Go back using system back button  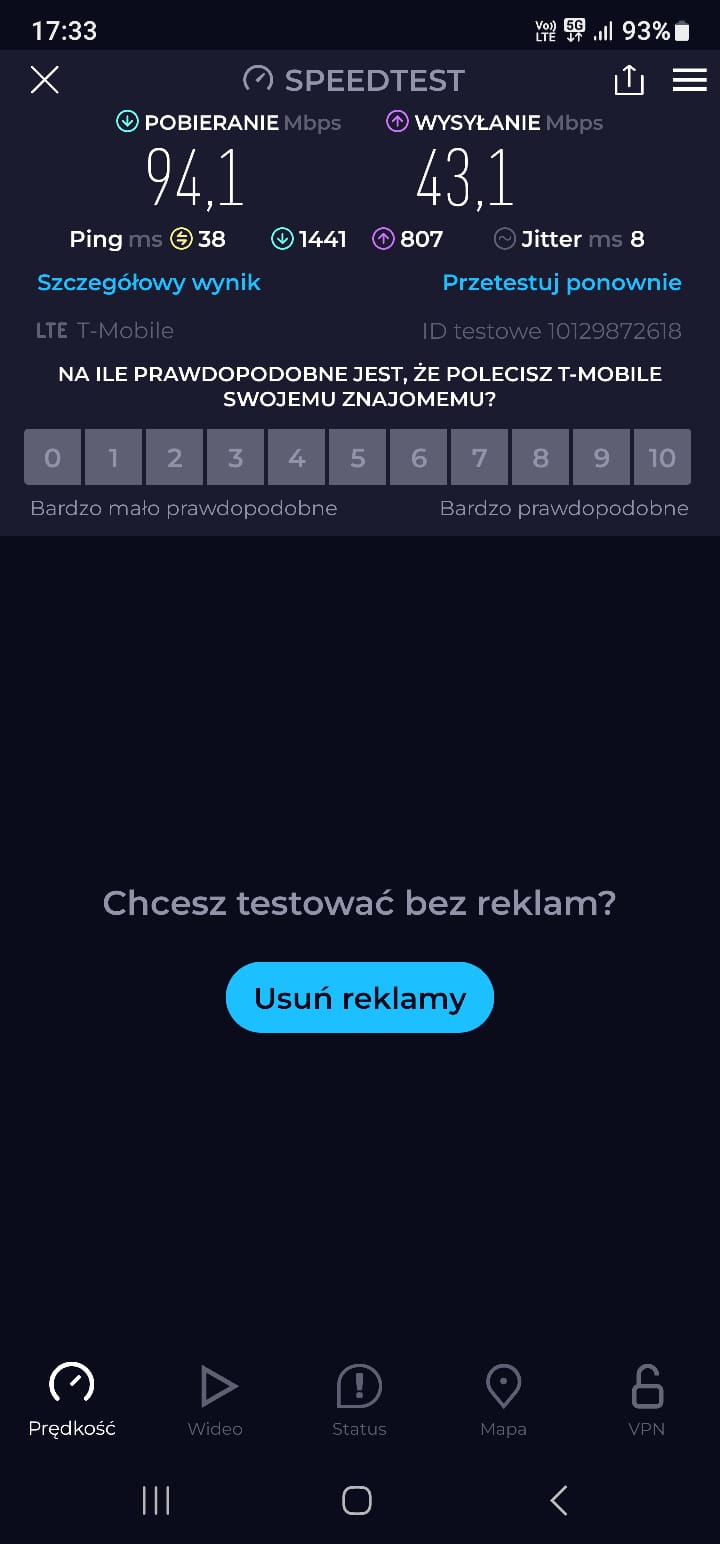(559, 1500)
